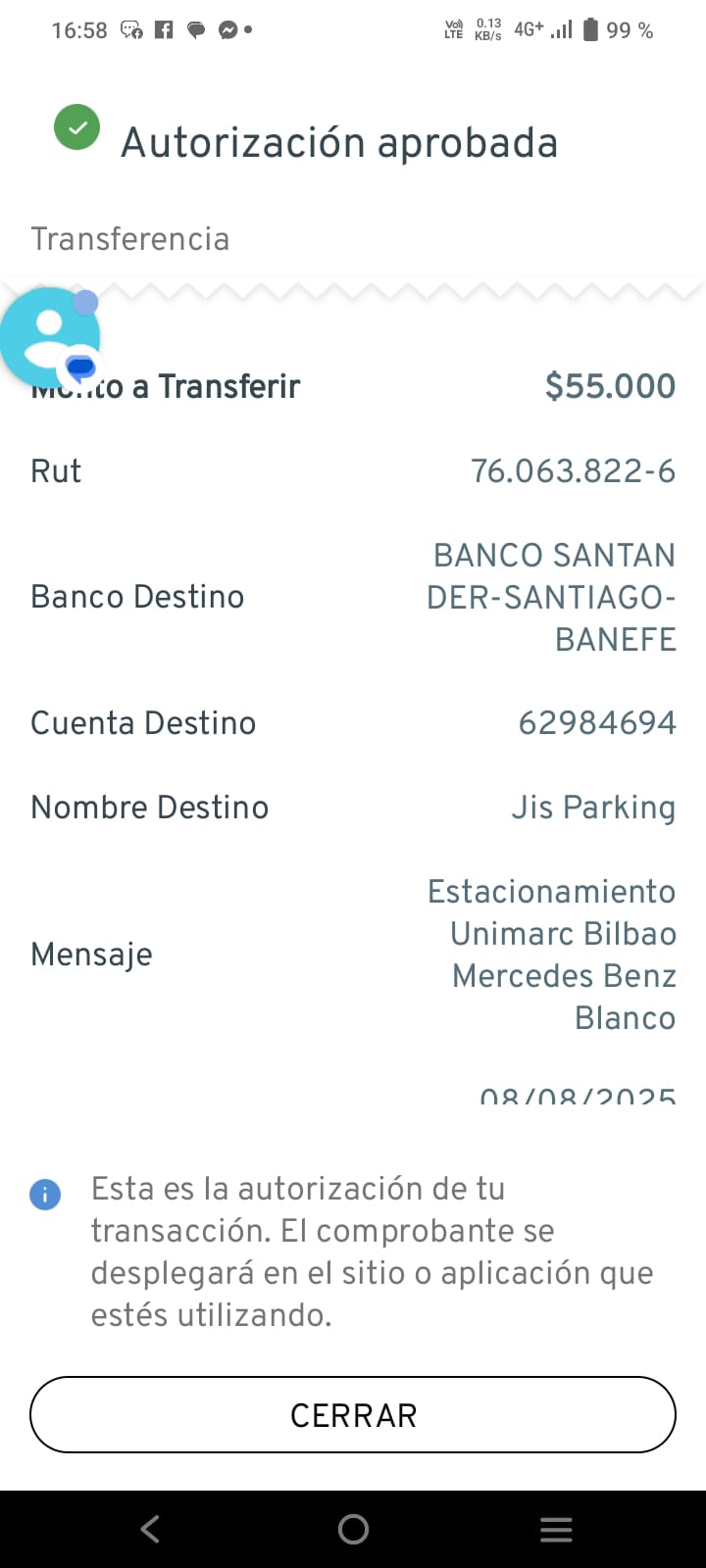Tap the CERRAR button
Image resolution: width=706 pixels, height=1568 pixels.
pos(353,1414)
